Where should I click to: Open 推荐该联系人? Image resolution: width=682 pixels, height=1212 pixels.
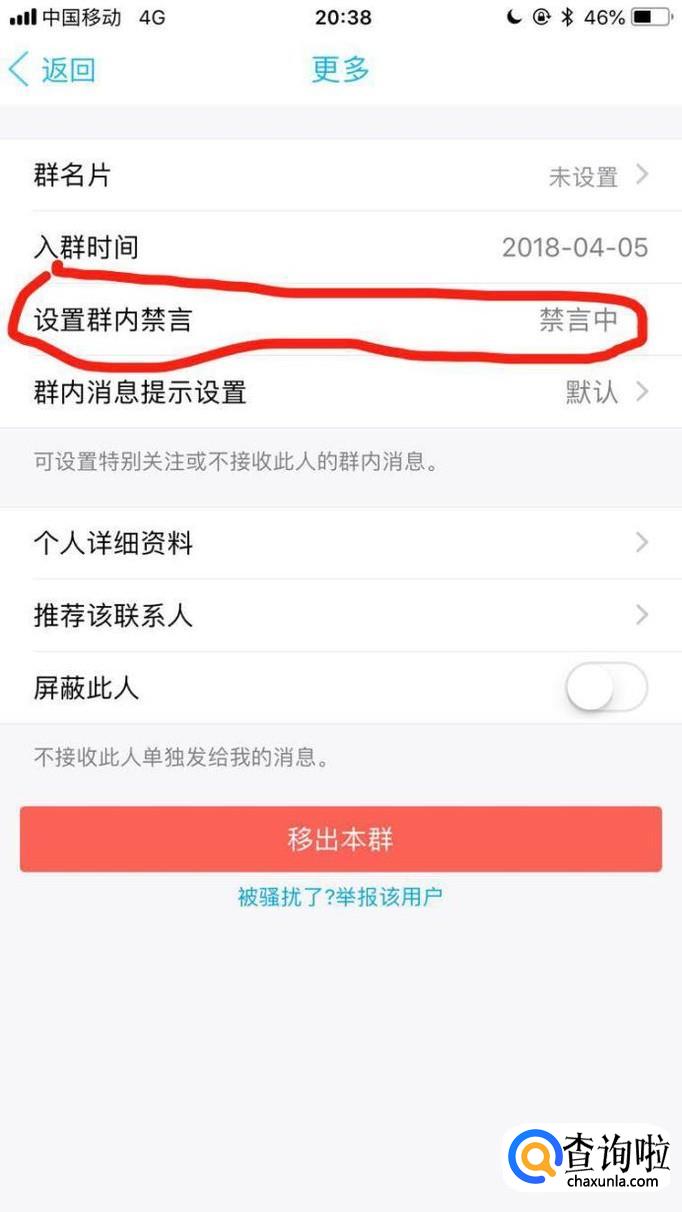tap(340, 615)
